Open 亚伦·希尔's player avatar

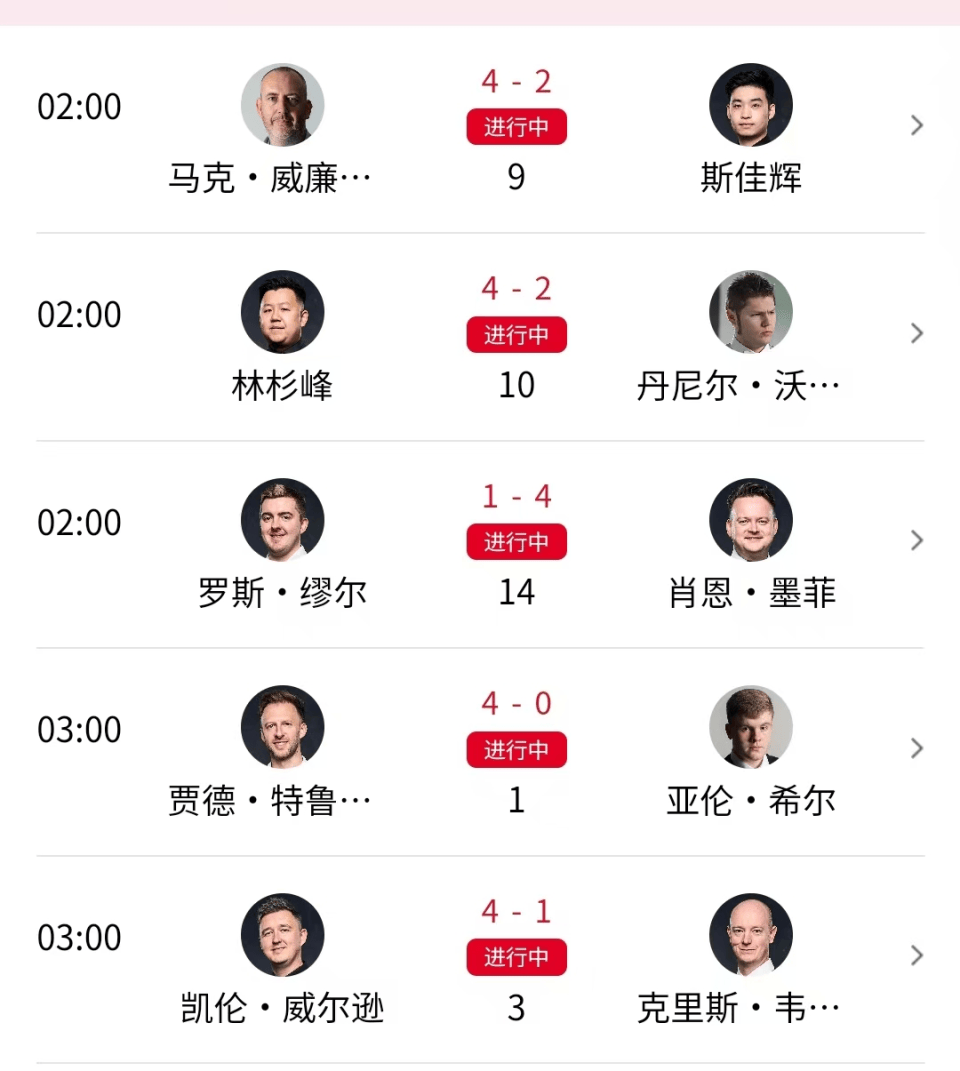coord(751,728)
